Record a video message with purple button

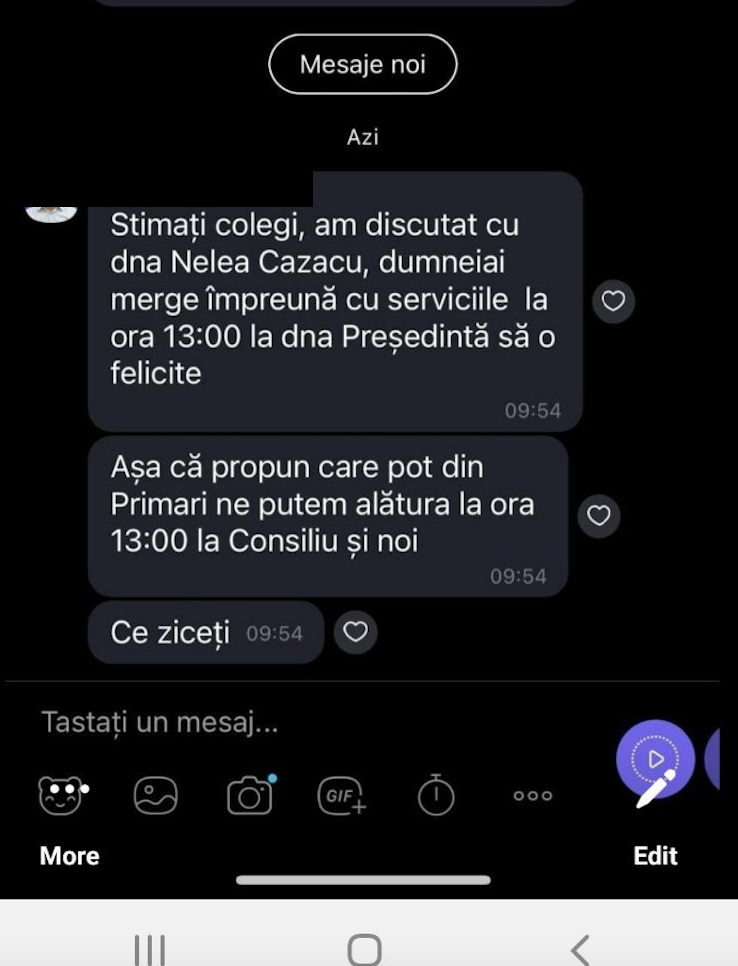coord(655,759)
